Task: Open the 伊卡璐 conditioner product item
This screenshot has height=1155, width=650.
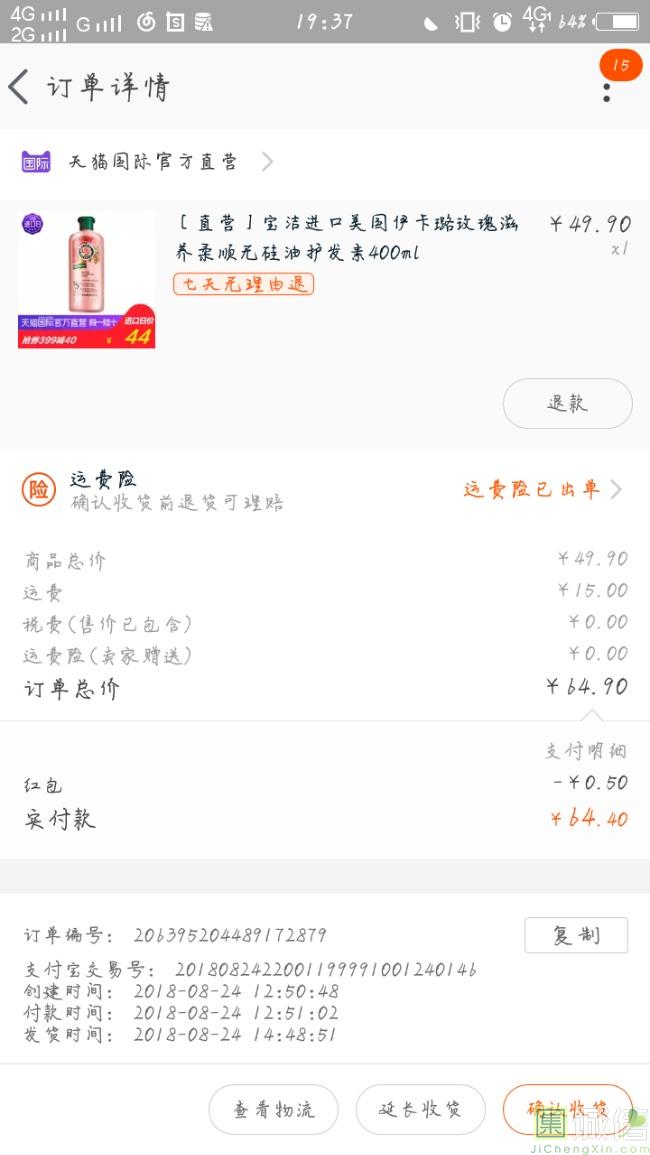Action: tap(324, 280)
